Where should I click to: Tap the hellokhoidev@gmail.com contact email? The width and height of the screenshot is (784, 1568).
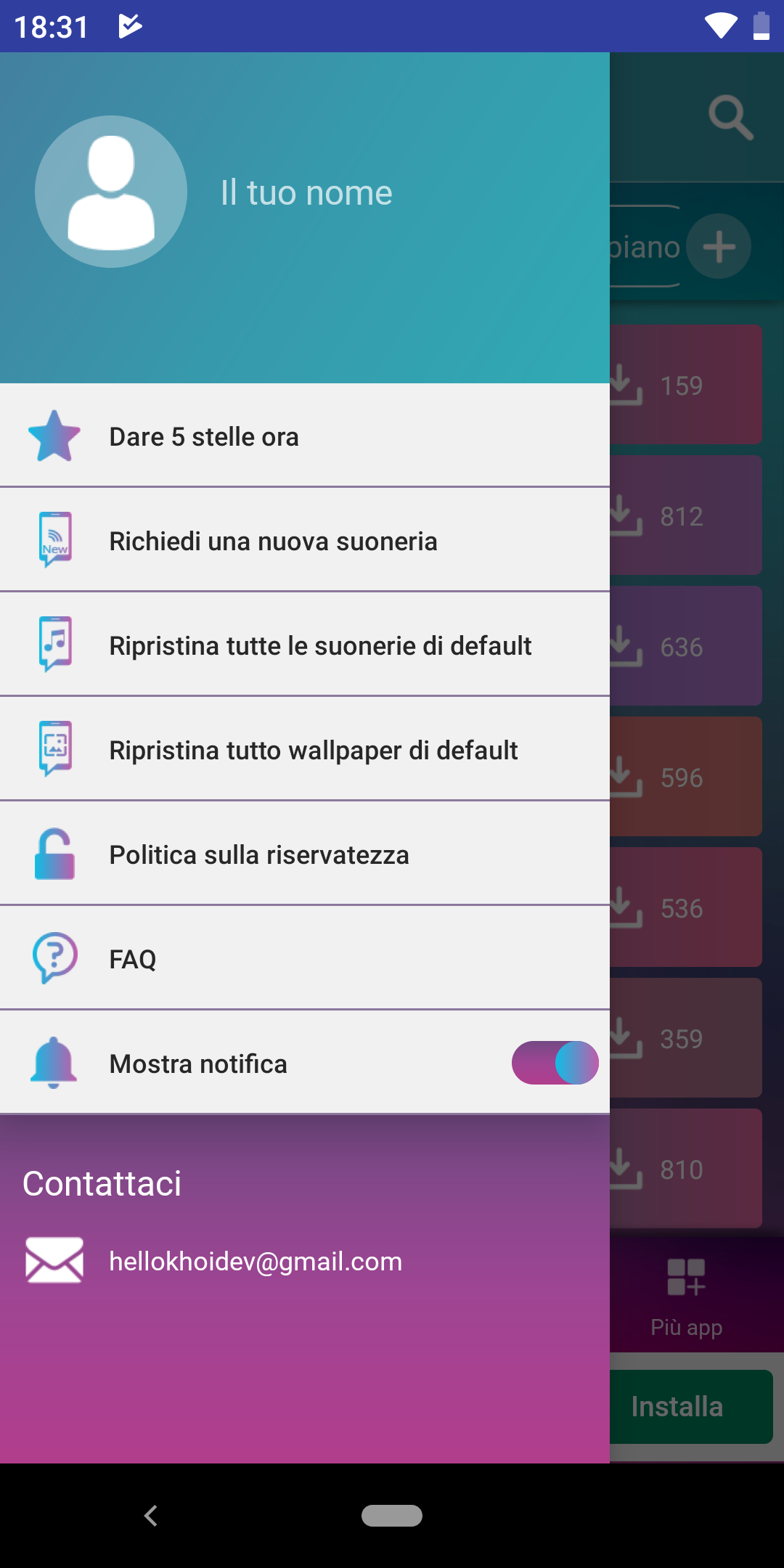pyautogui.click(x=256, y=1261)
